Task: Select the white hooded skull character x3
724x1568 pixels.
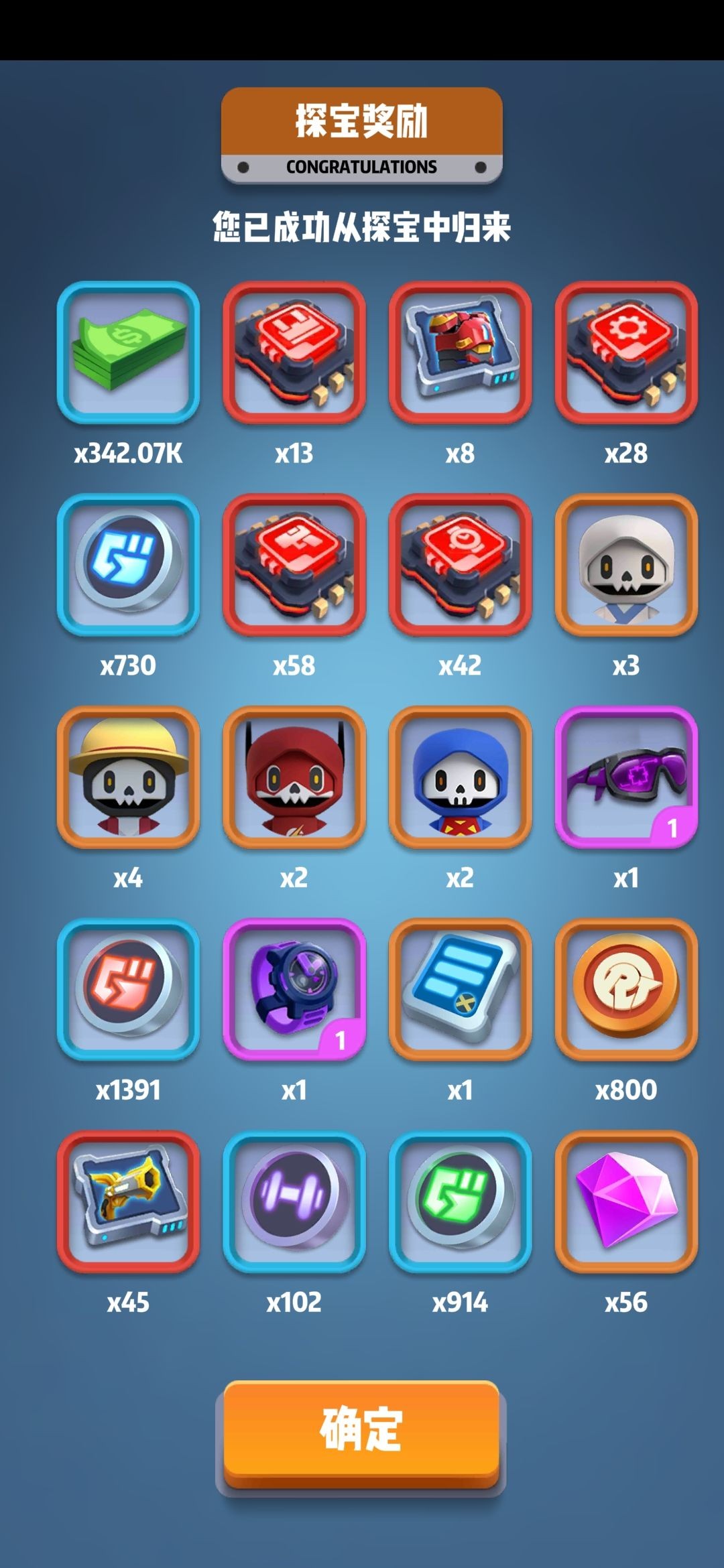Action: (x=626, y=565)
